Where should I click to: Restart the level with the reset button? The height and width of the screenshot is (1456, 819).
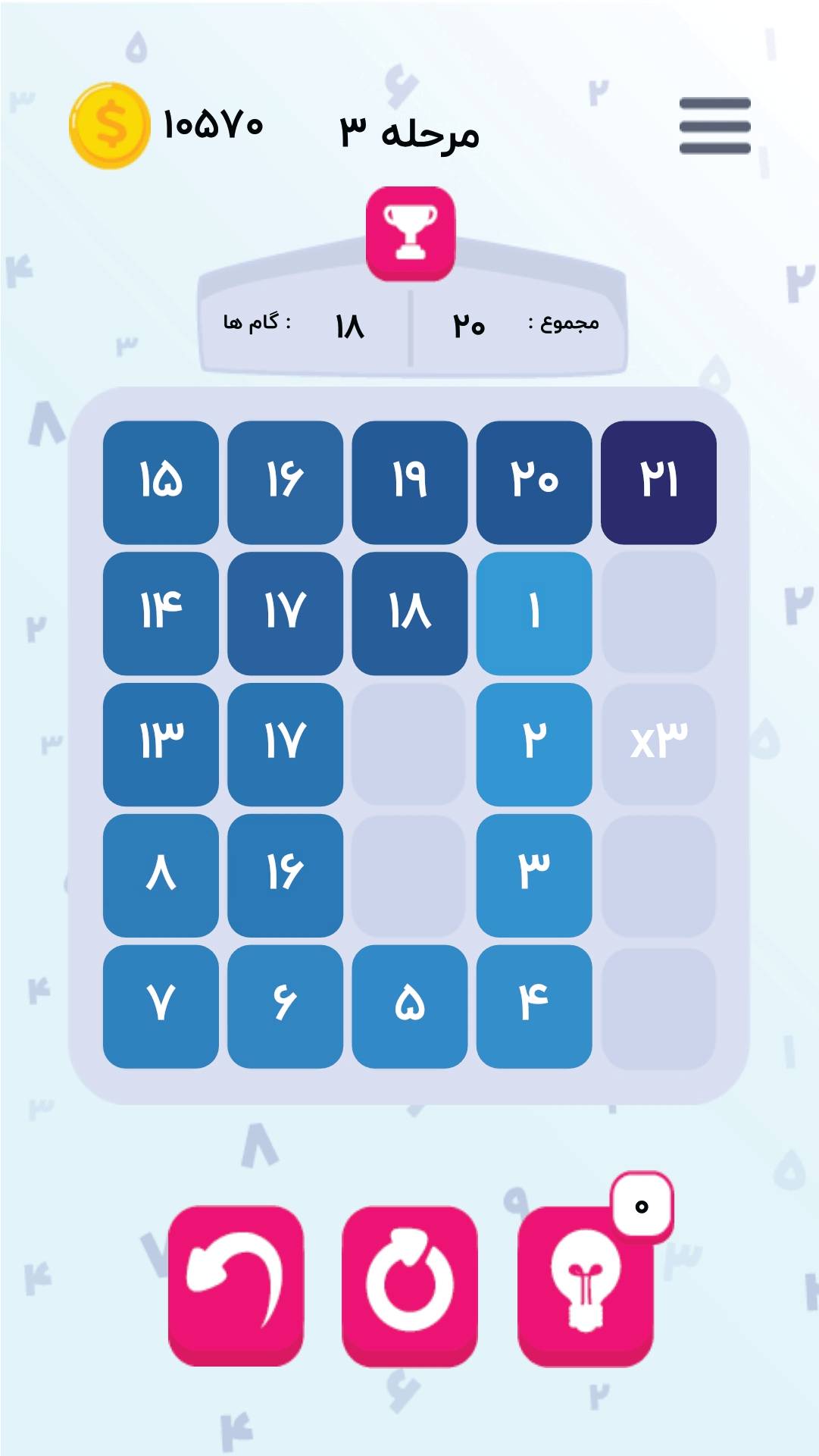click(410, 1285)
